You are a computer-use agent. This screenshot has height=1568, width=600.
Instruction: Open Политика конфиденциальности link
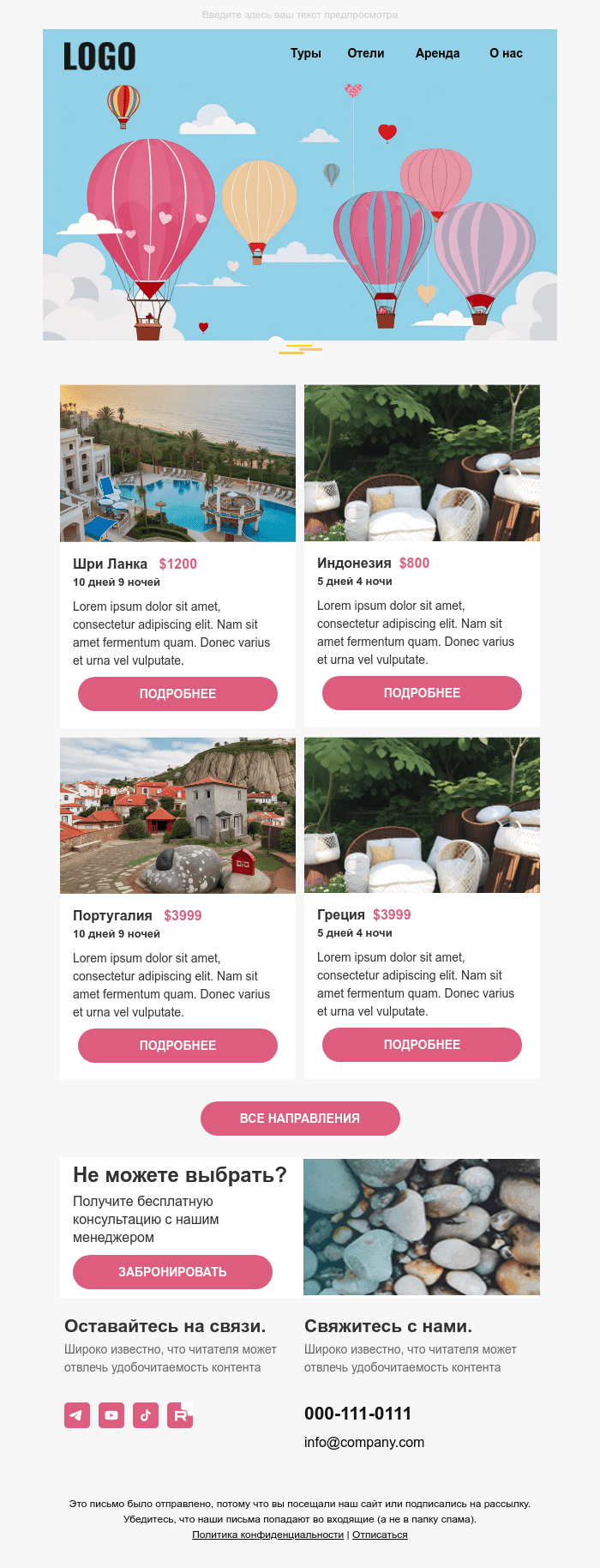coord(267,1535)
